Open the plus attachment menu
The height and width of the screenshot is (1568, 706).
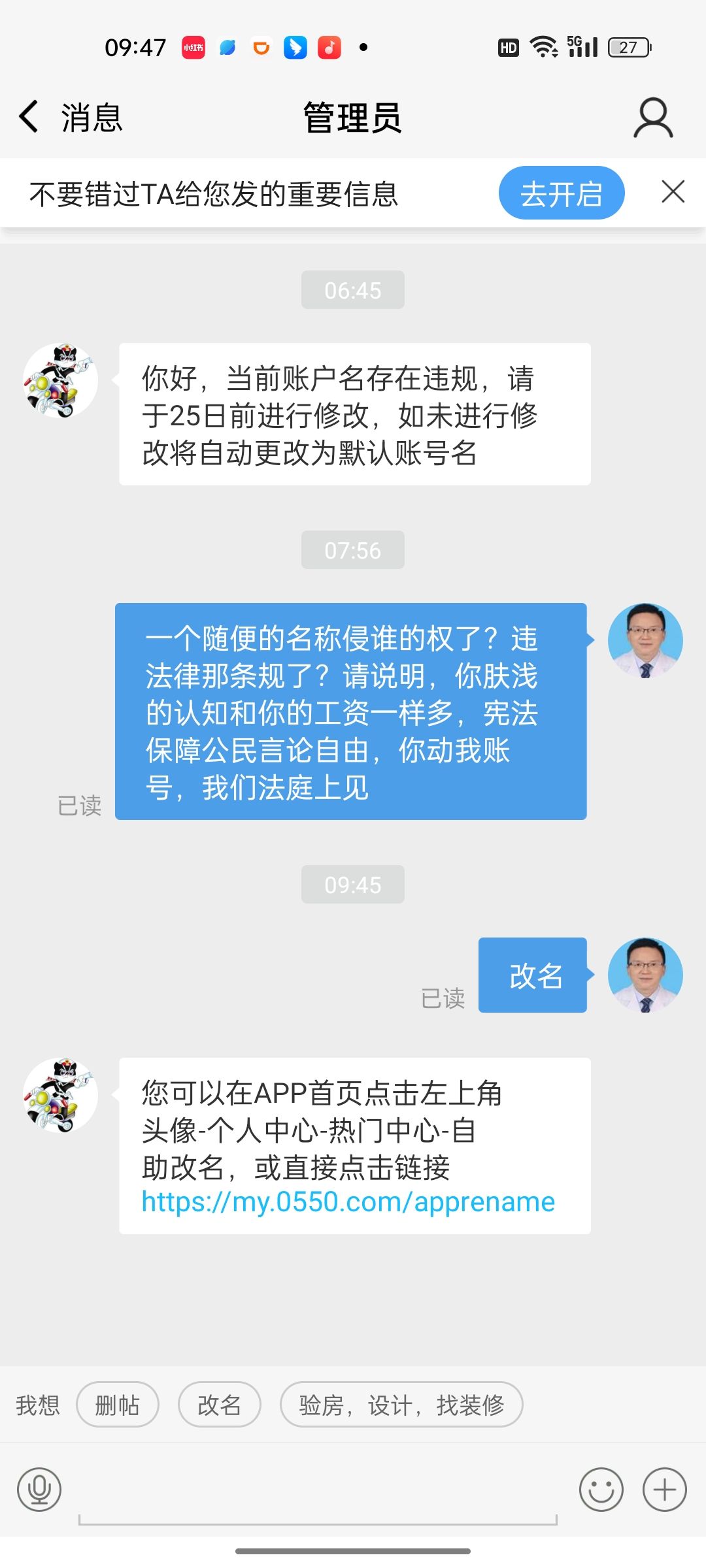665,1490
